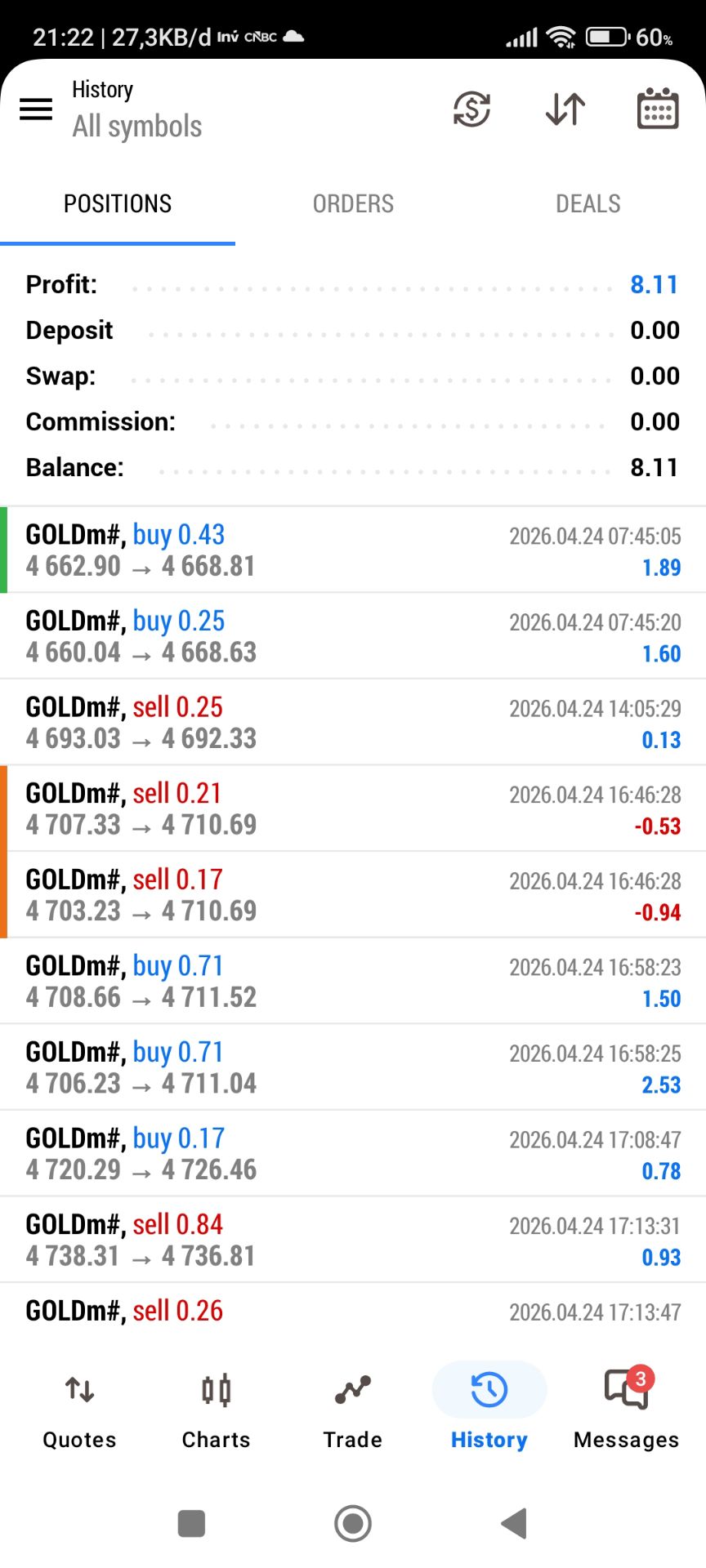Show details of position closed at 16:58:23
The height and width of the screenshot is (1568, 706).
353,981
